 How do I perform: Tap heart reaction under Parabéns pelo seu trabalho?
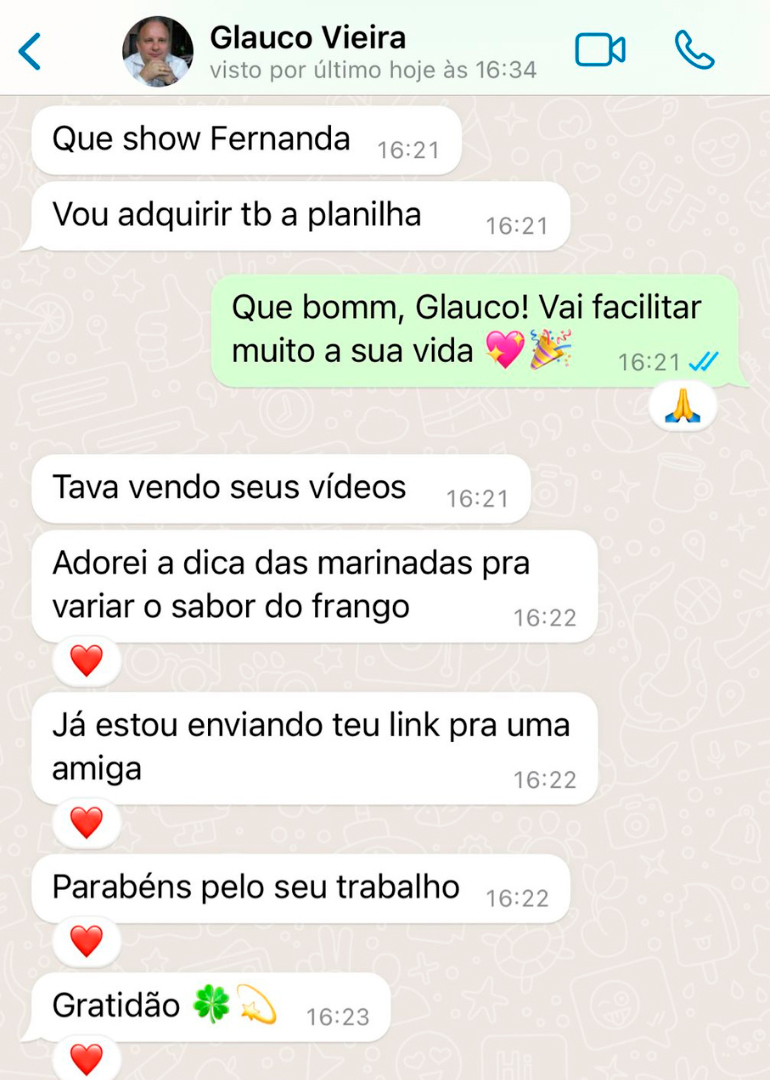pos(86,940)
